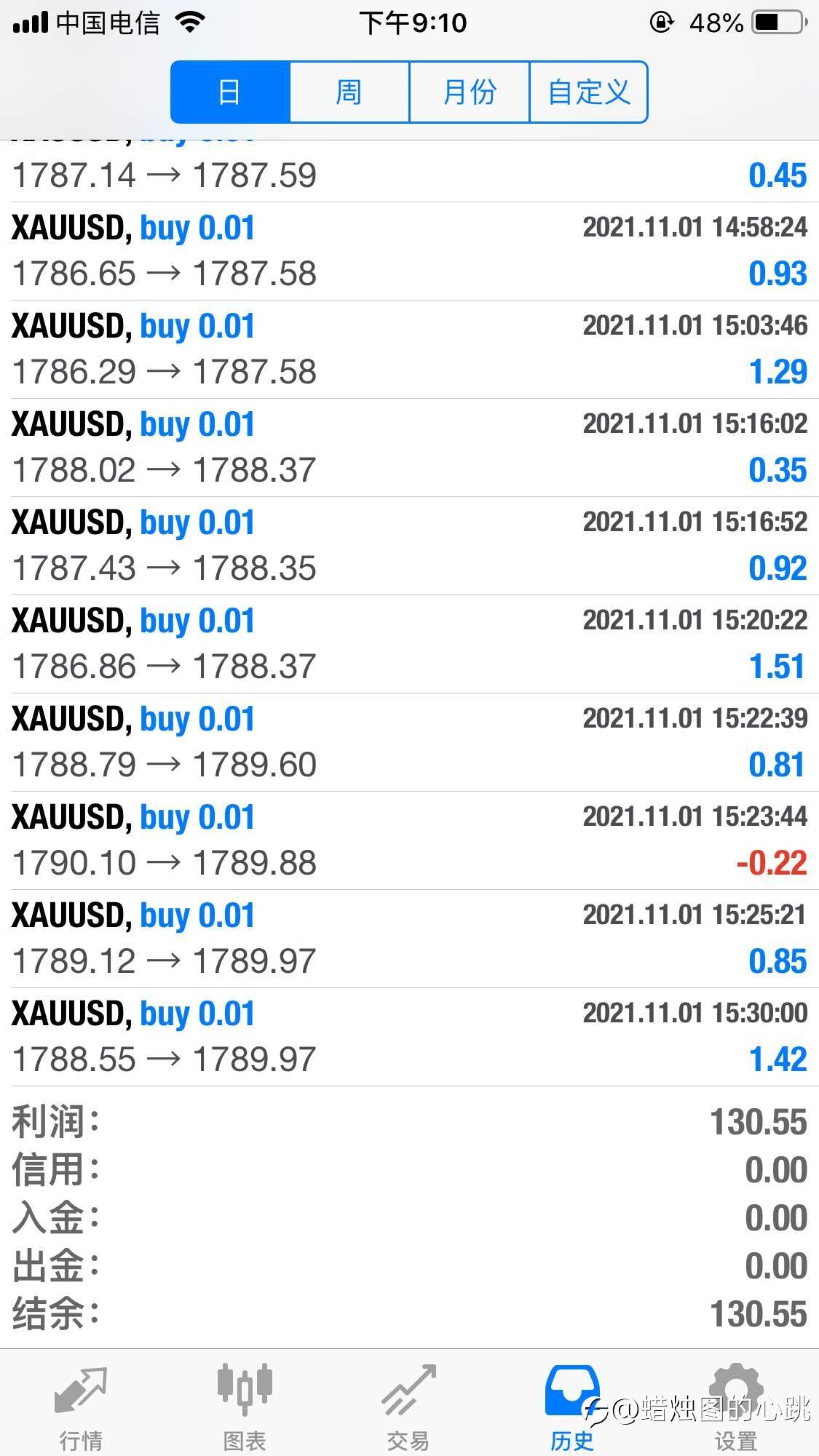Open the XAUUSD trade closed at 15:30:00
Viewport: 819px width, 1456px height.
pos(409,1037)
